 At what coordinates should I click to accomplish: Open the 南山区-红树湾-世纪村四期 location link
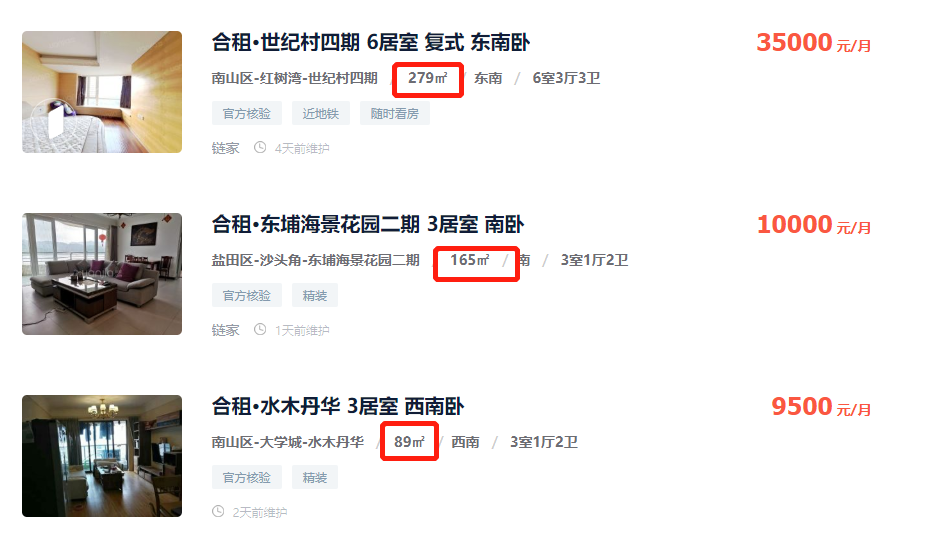(x=295, y=78)
